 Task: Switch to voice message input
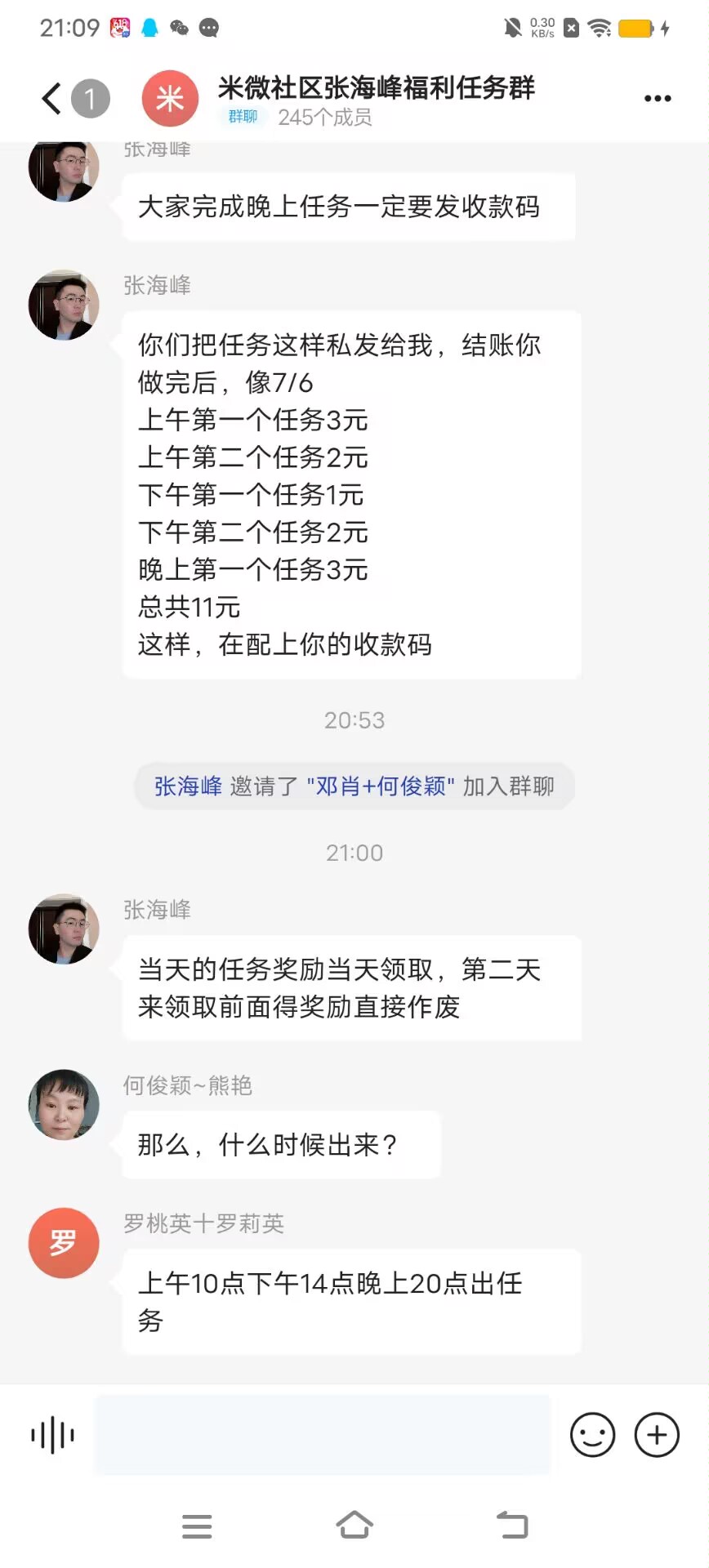pos(52,1435)
